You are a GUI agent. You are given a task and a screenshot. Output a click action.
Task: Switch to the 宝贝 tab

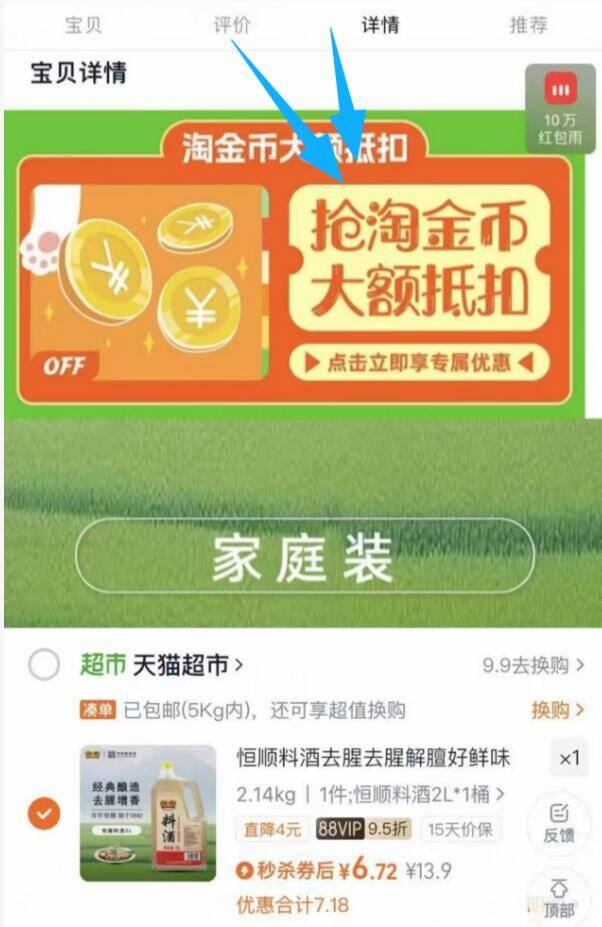coord(84,26)
